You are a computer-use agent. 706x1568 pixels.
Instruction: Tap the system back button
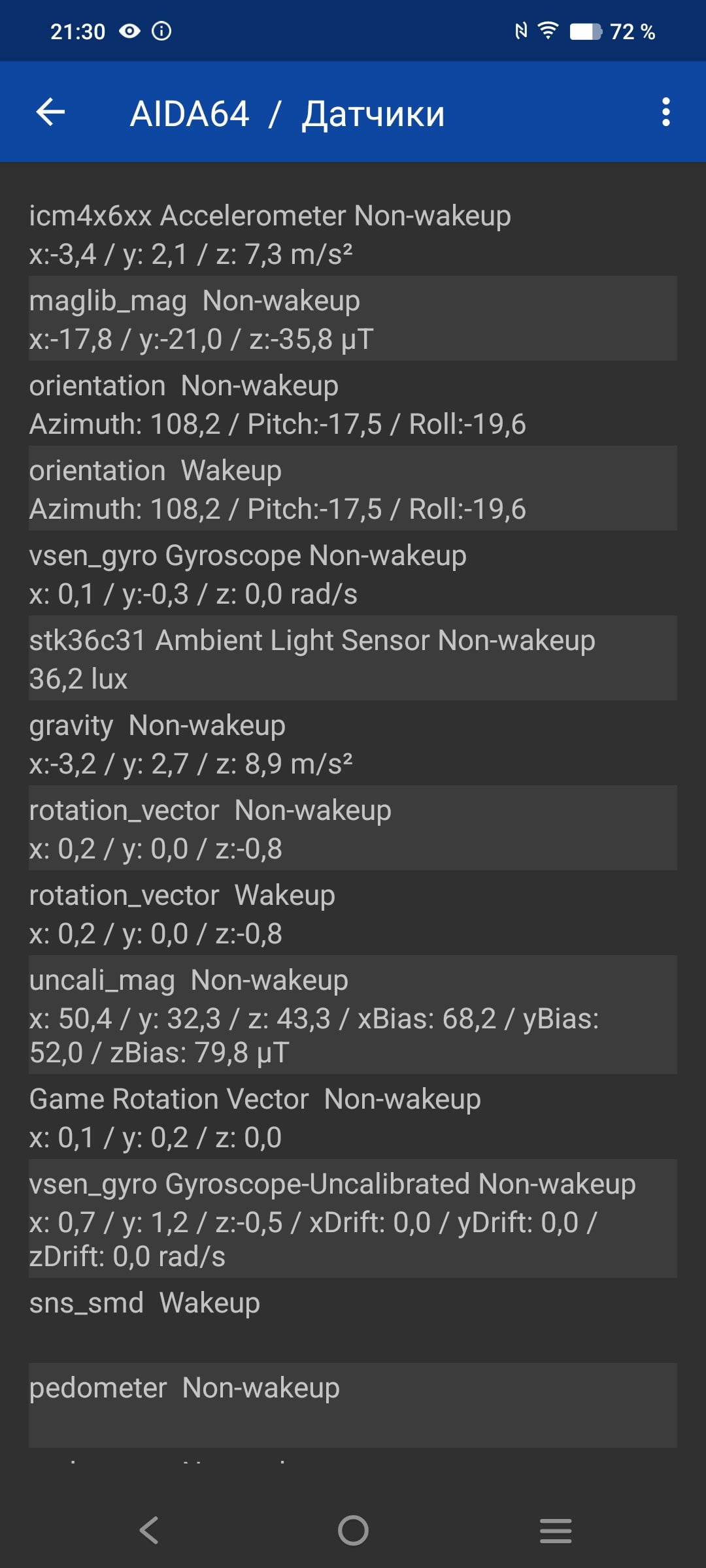coord(150,1530)
